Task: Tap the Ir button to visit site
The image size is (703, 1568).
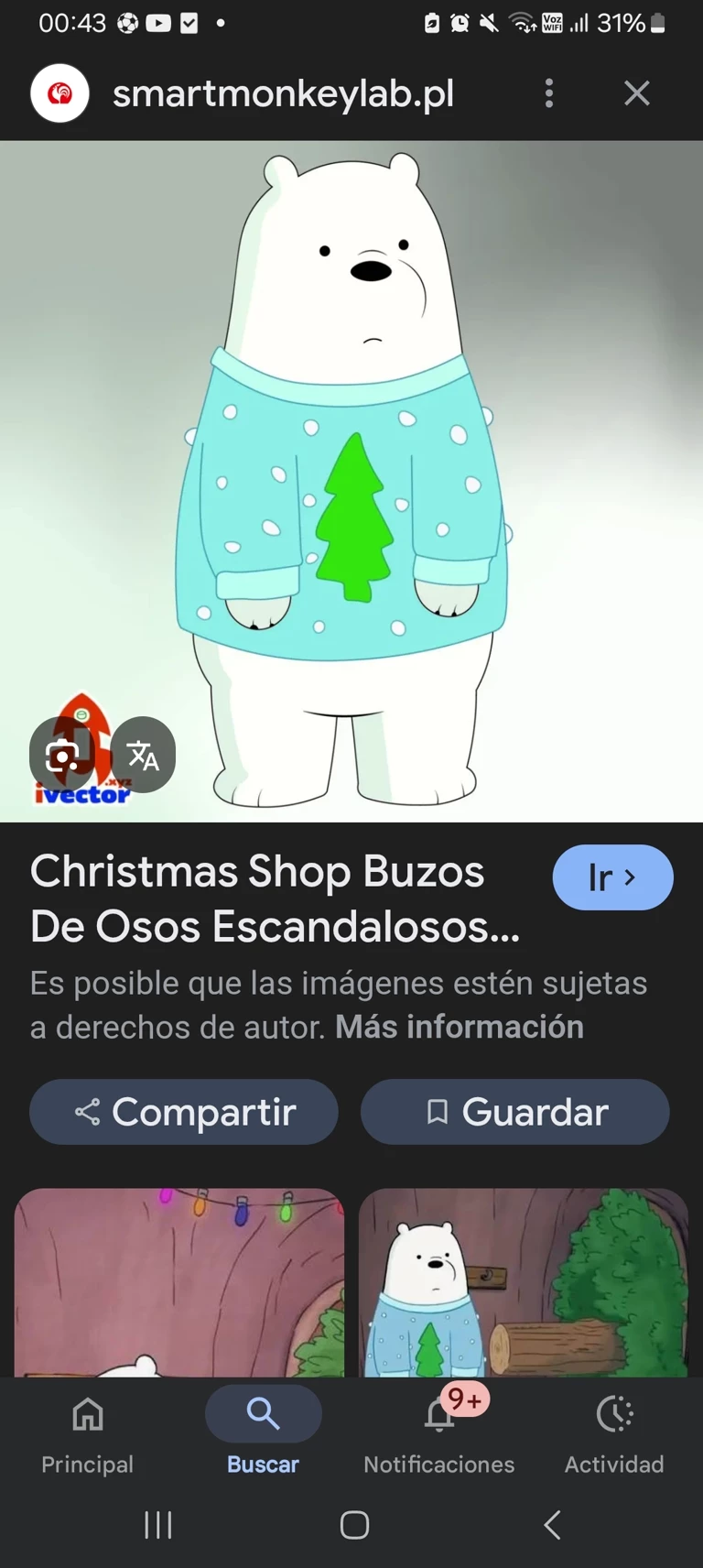Action: coord(612,877)
